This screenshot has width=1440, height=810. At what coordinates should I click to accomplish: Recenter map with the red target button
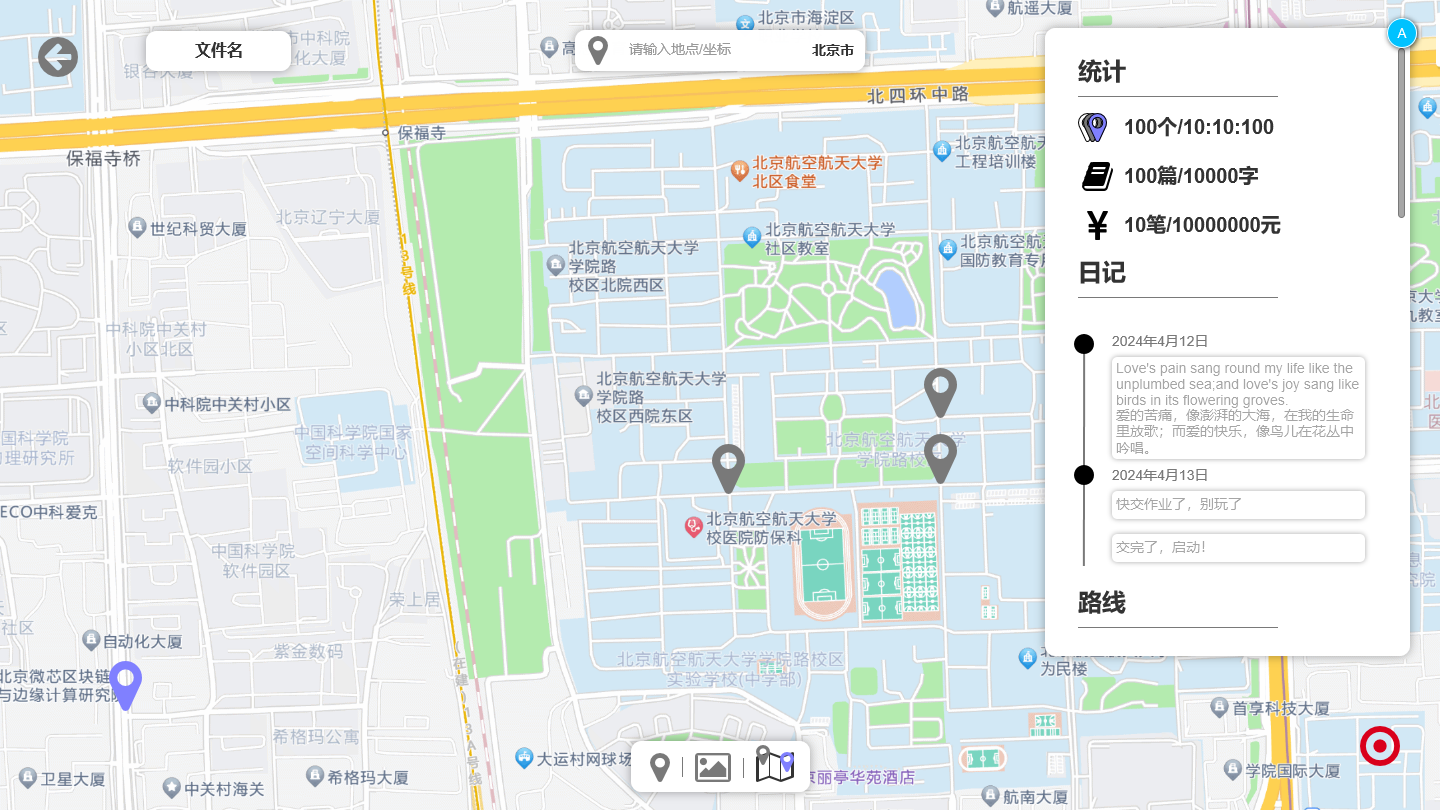(x=1379, y=746)
